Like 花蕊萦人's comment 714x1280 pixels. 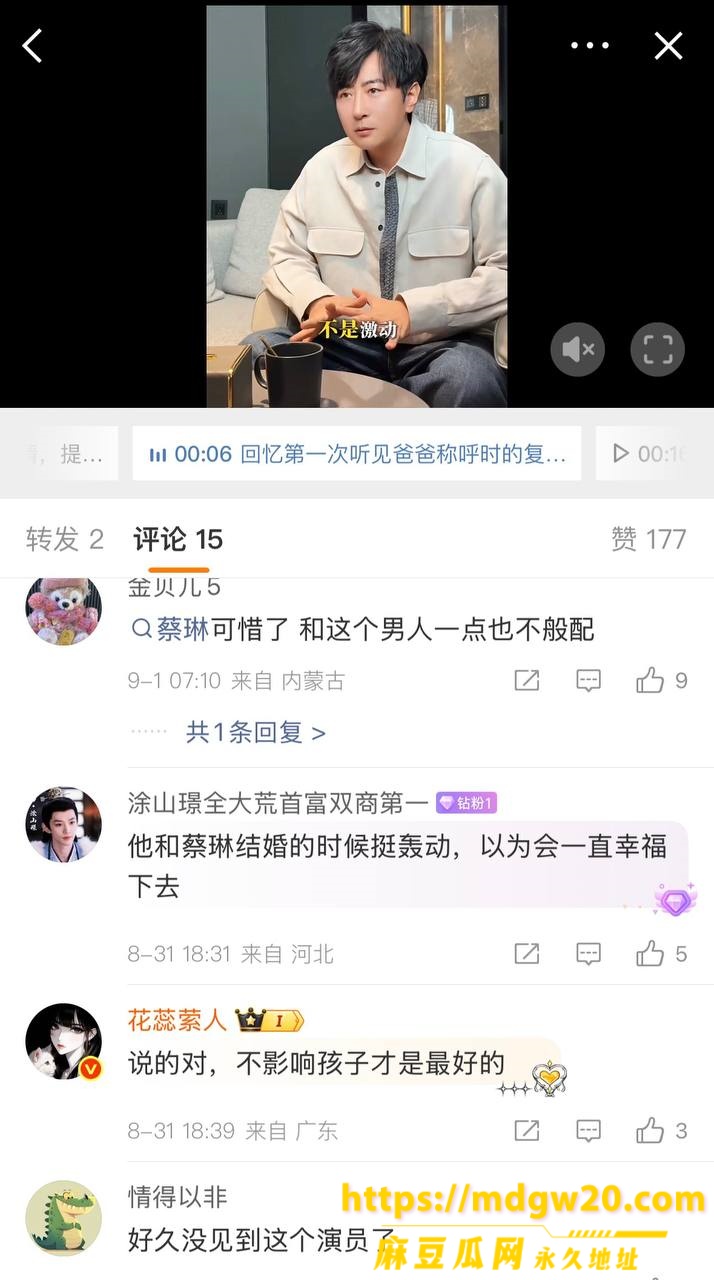(x=661, y=1131)
